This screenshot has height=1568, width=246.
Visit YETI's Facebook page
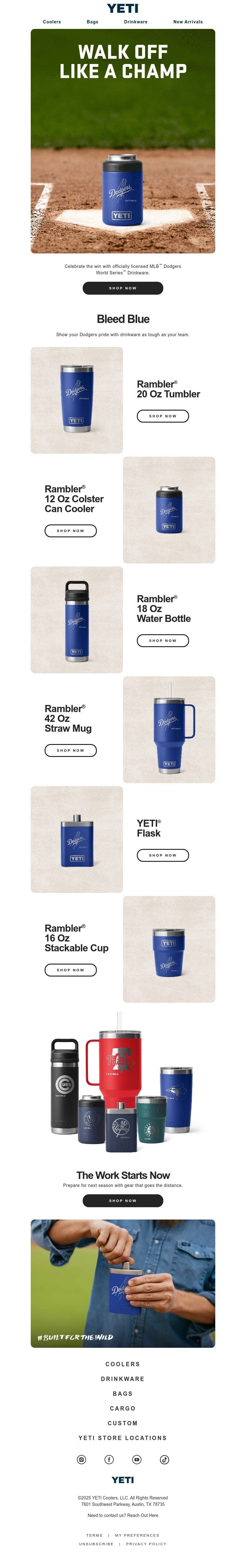point(109,1459)
